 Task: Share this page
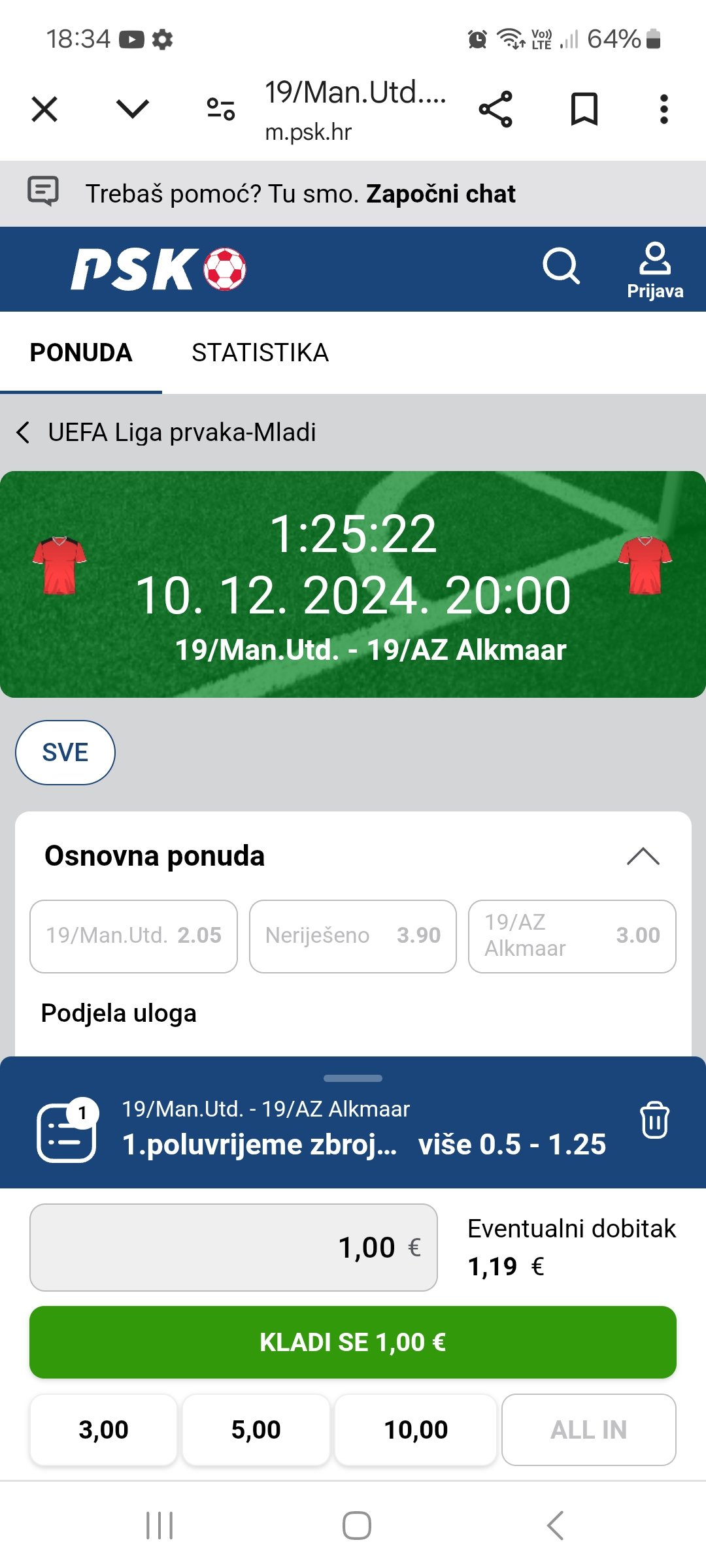496,109
